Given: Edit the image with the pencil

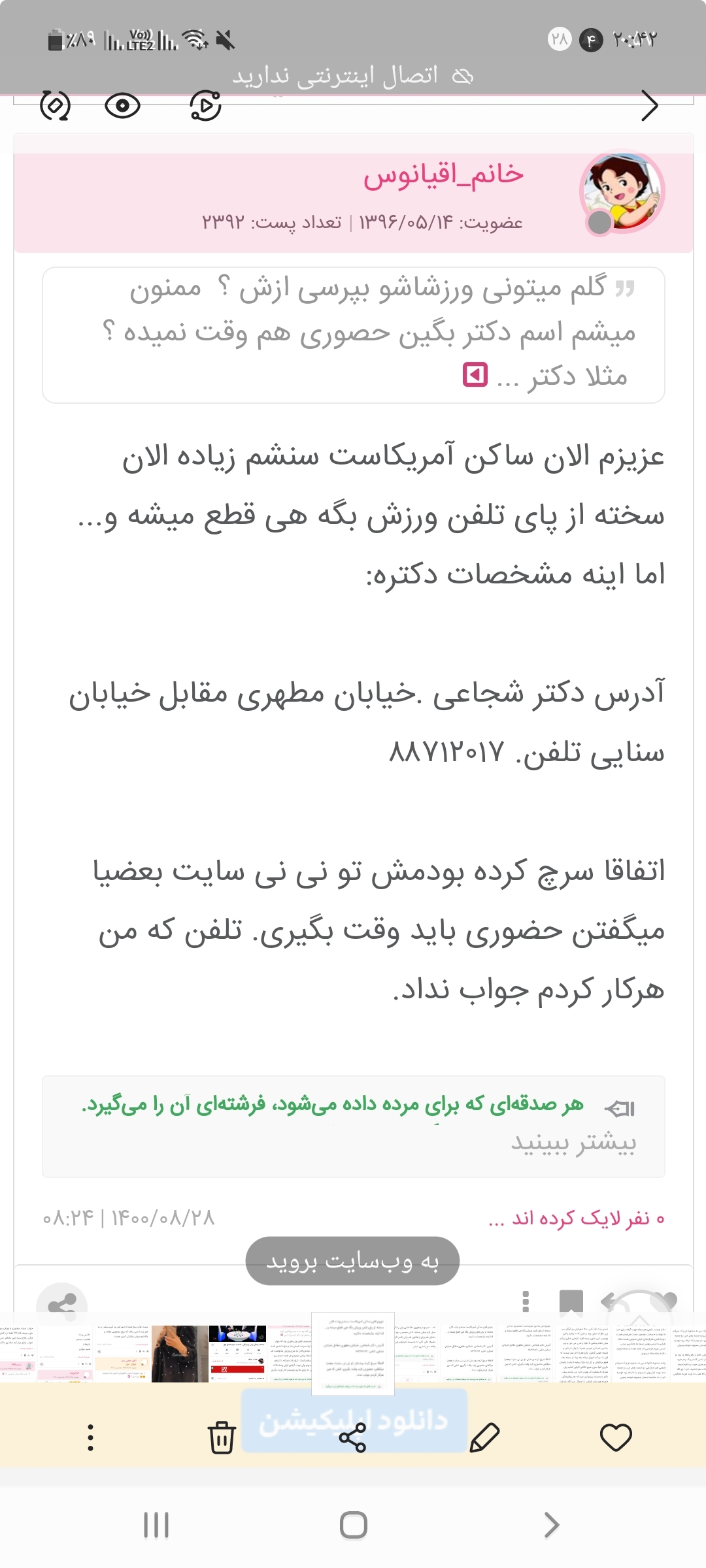Looking at the screenshot, I should coord(484,1437).
